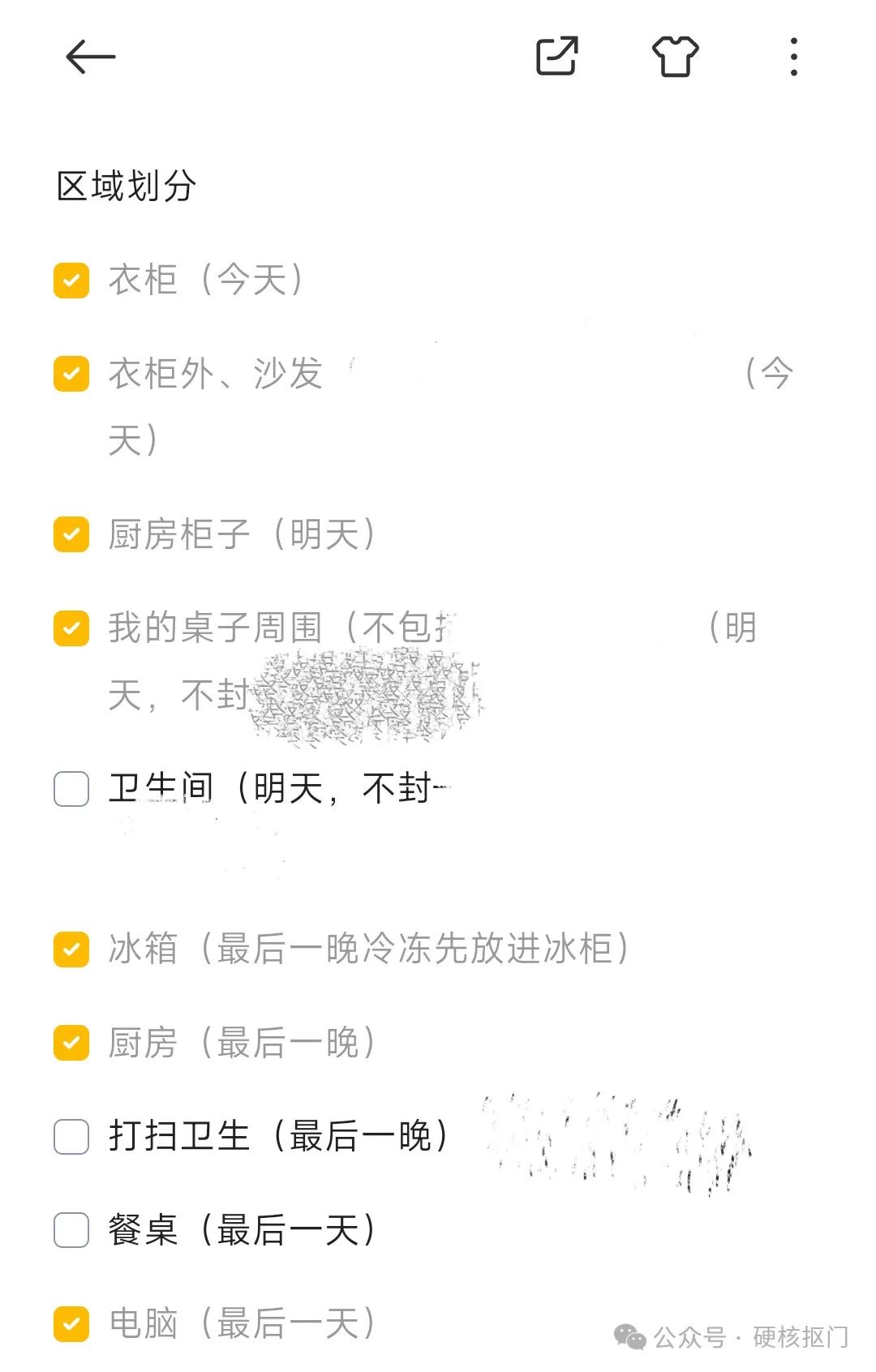Screen dimensions: 876x1372
Task: Uncheck the 电脑(最后一天) checkbox
Action: coord(71,1323)
